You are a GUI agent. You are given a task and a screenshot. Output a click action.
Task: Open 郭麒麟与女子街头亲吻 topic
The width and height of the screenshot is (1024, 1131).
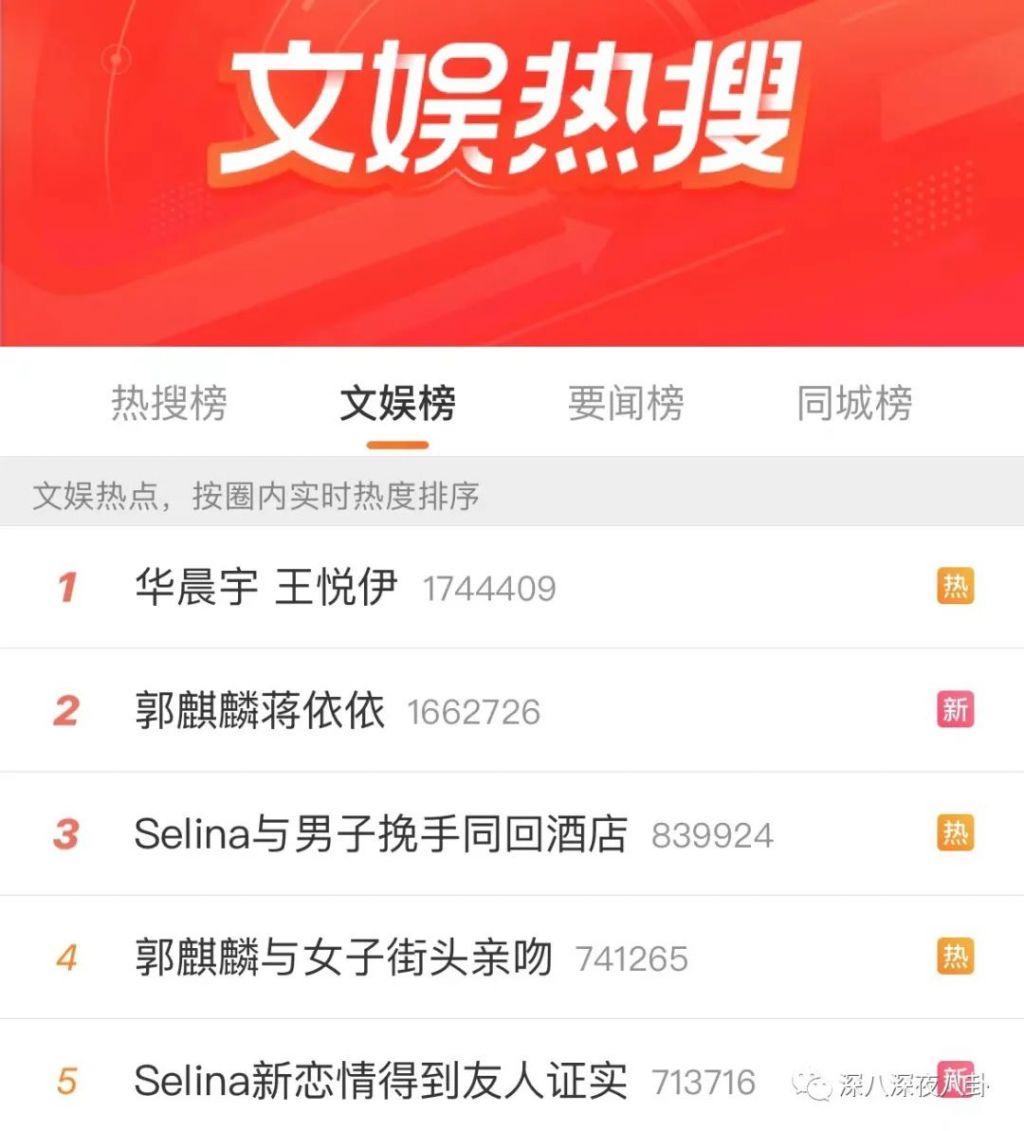[x=343, y=958]
